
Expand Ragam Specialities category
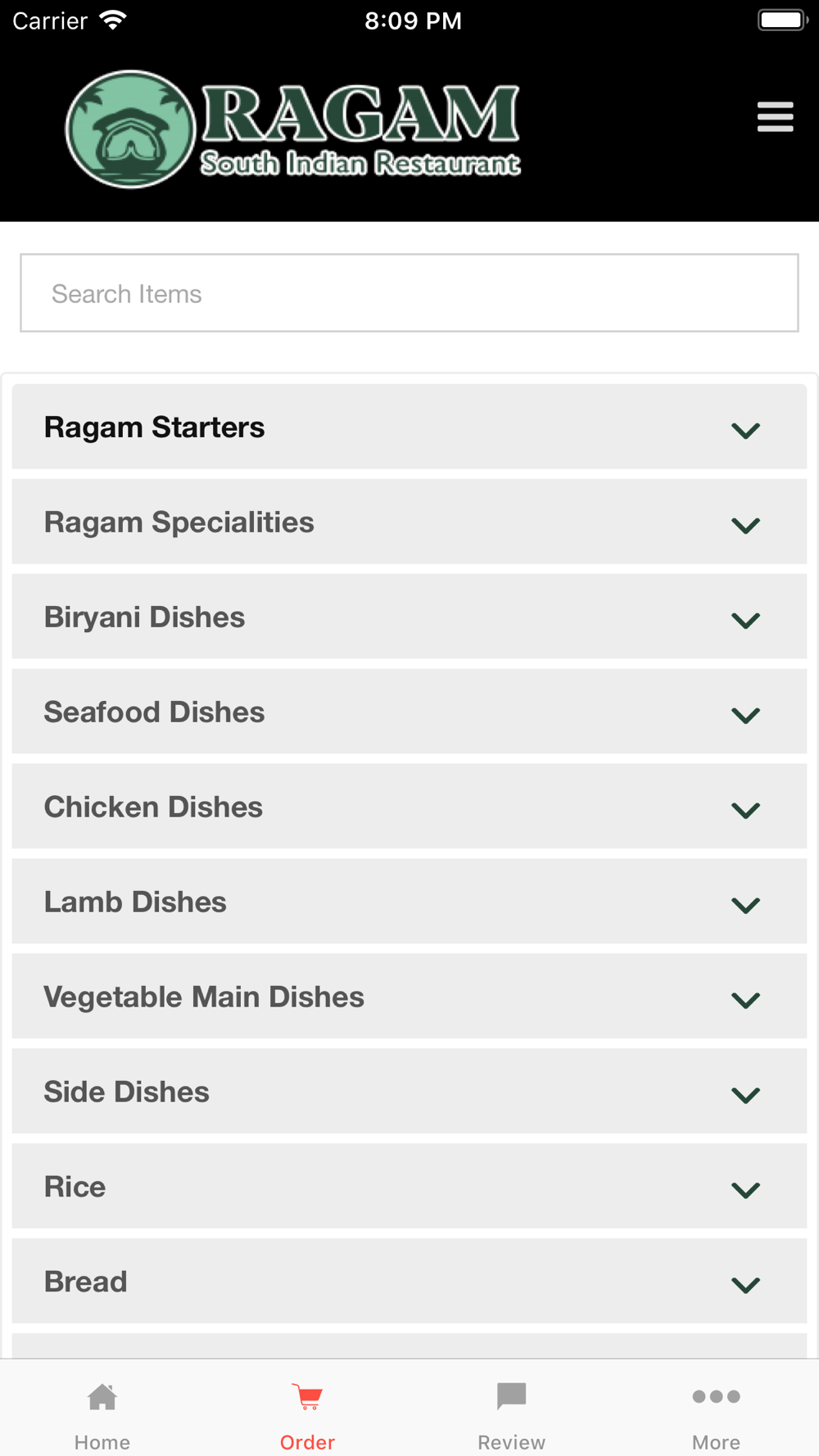(x=409, y=522)
